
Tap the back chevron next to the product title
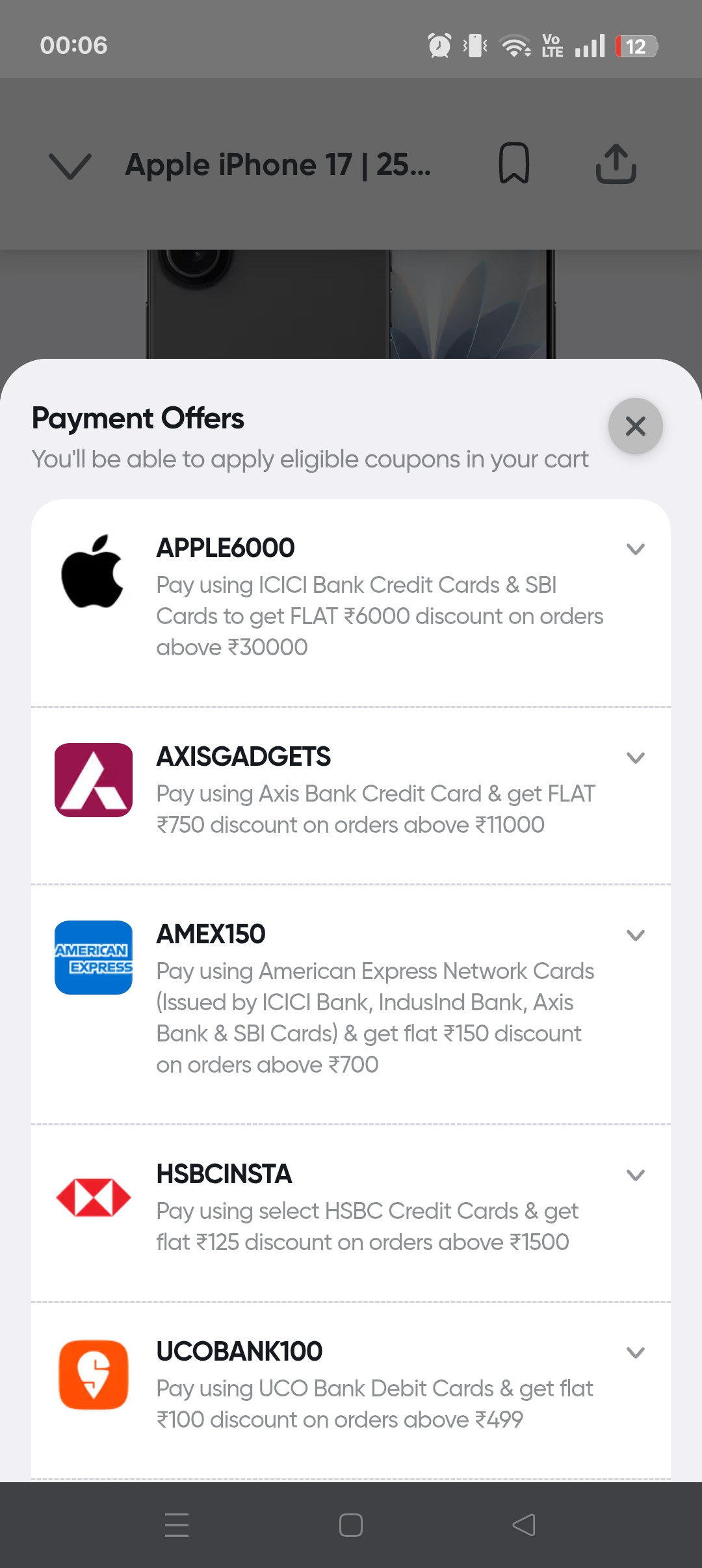point(71,164)
